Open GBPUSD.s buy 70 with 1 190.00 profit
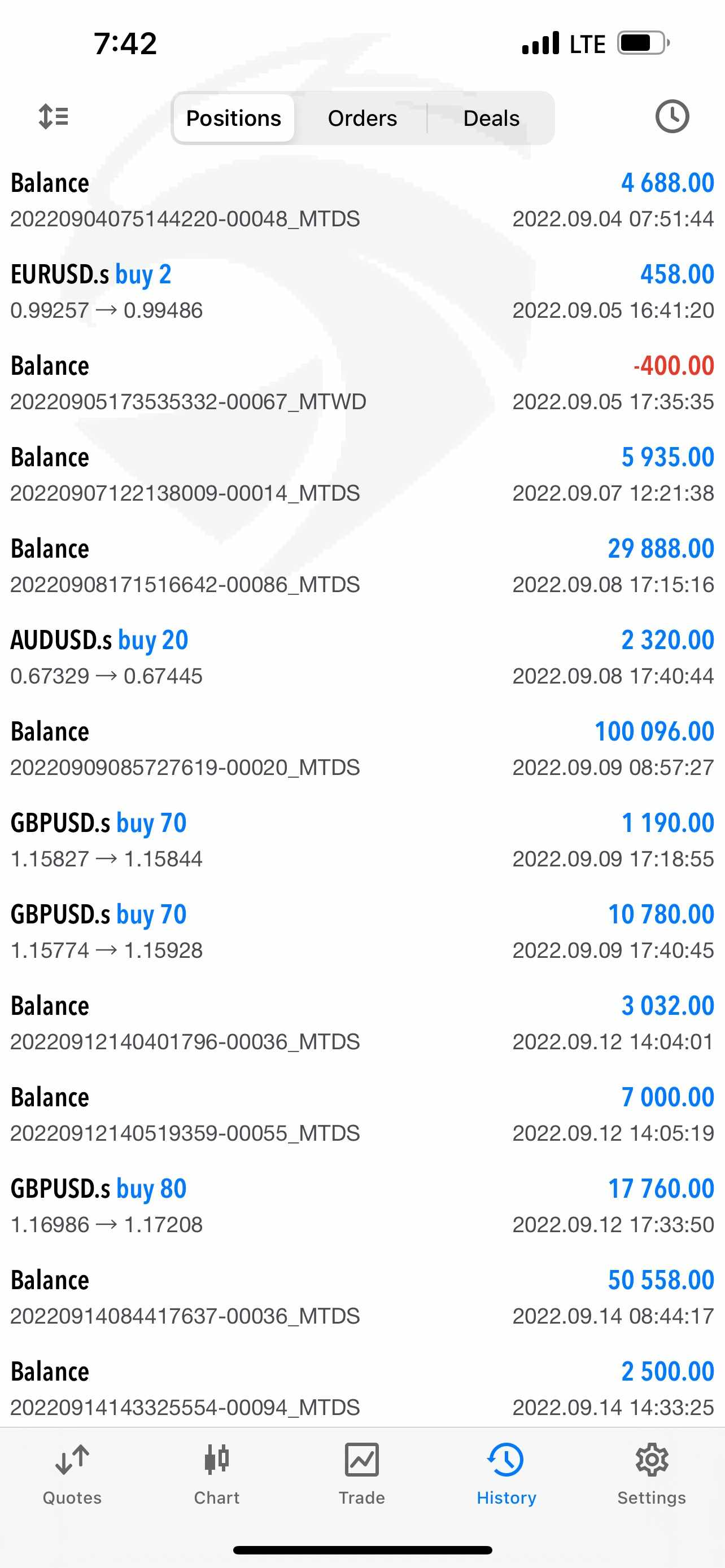The width and height of the screenshot is (725, 1568). pos(362,840)
